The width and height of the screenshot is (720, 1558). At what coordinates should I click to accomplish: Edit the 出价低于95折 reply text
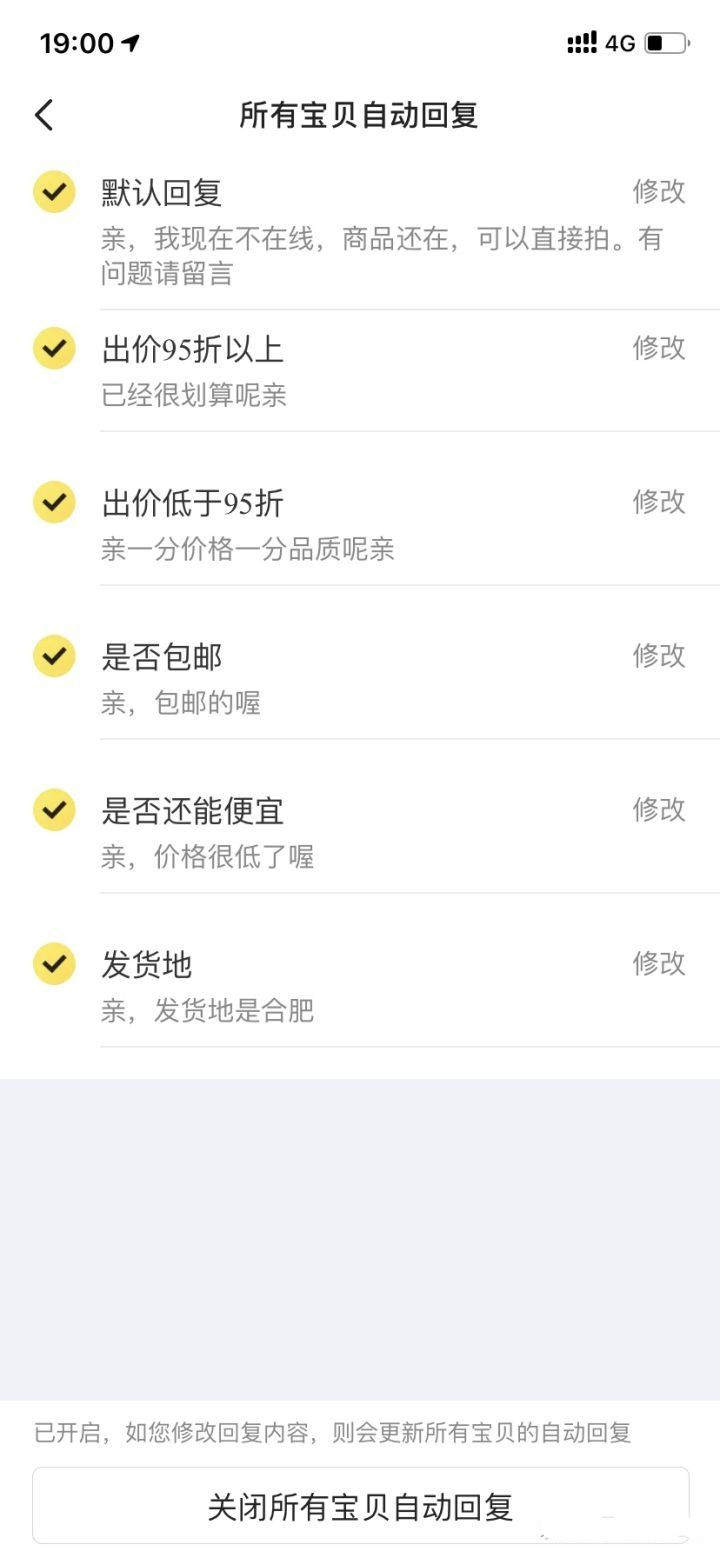(657, 503)
